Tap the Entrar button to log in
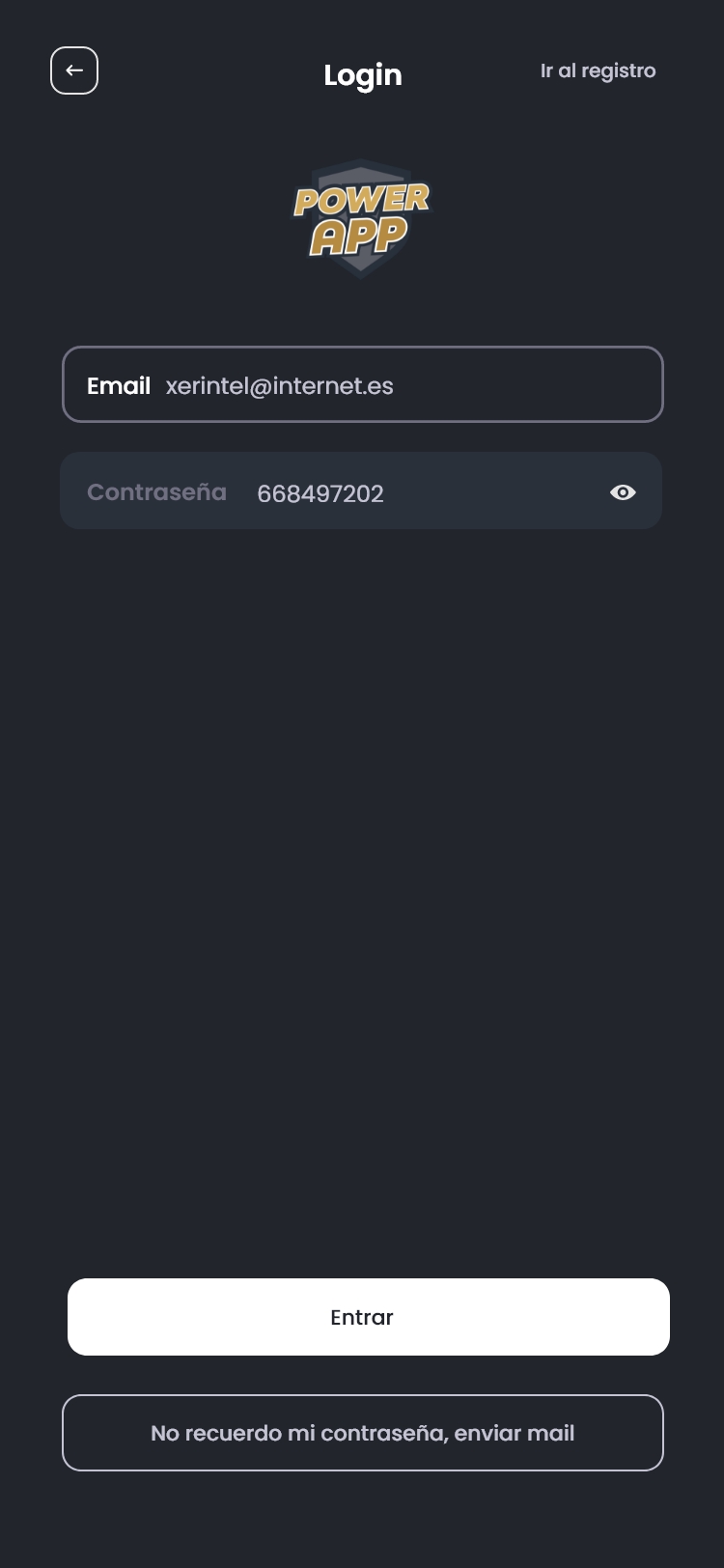 (368, 1317)
